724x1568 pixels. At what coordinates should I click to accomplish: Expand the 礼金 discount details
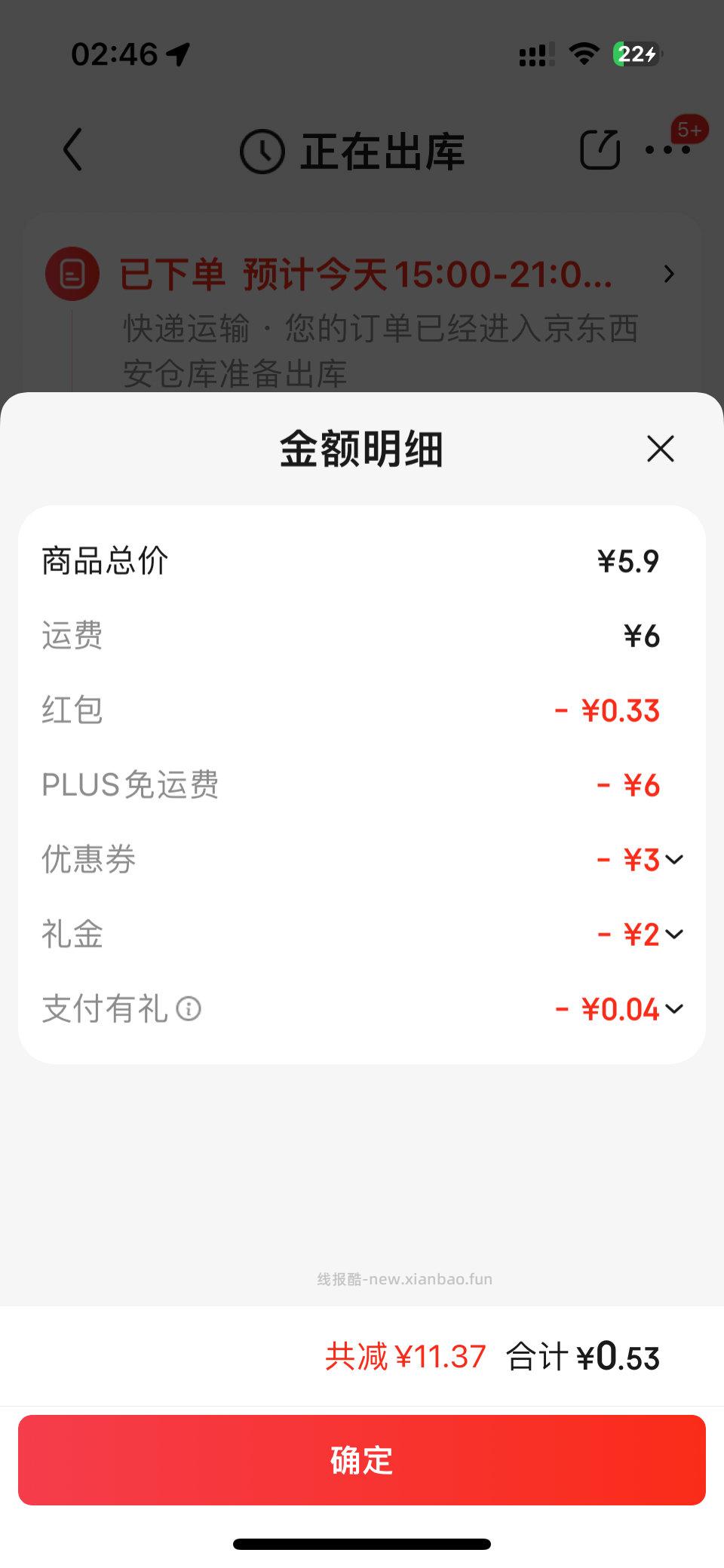pyautogui.click(x=675, y=934)
